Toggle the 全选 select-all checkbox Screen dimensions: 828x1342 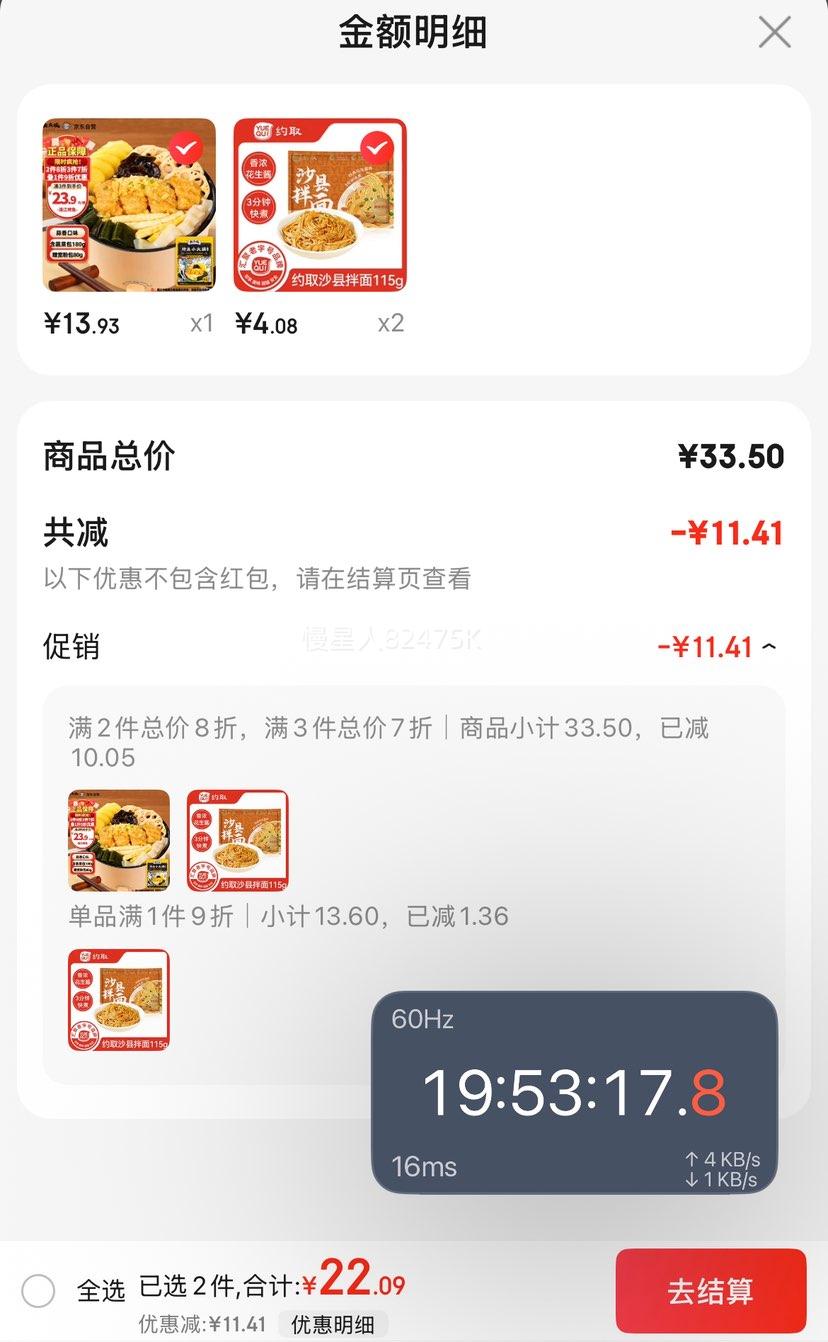(x=38, y=1290)
